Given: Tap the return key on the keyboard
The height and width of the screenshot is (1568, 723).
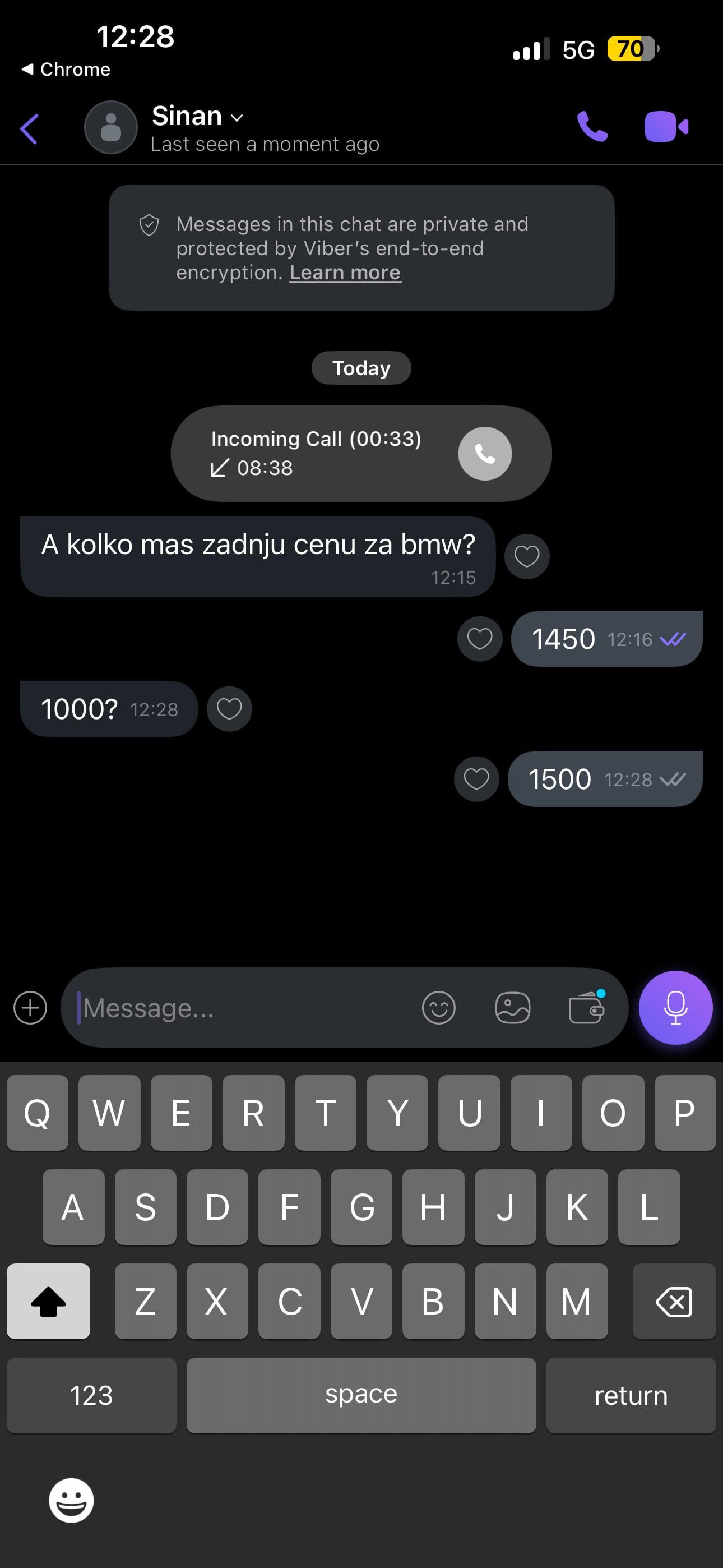Looking at the screenshot, I should [x=631, y=1395].
